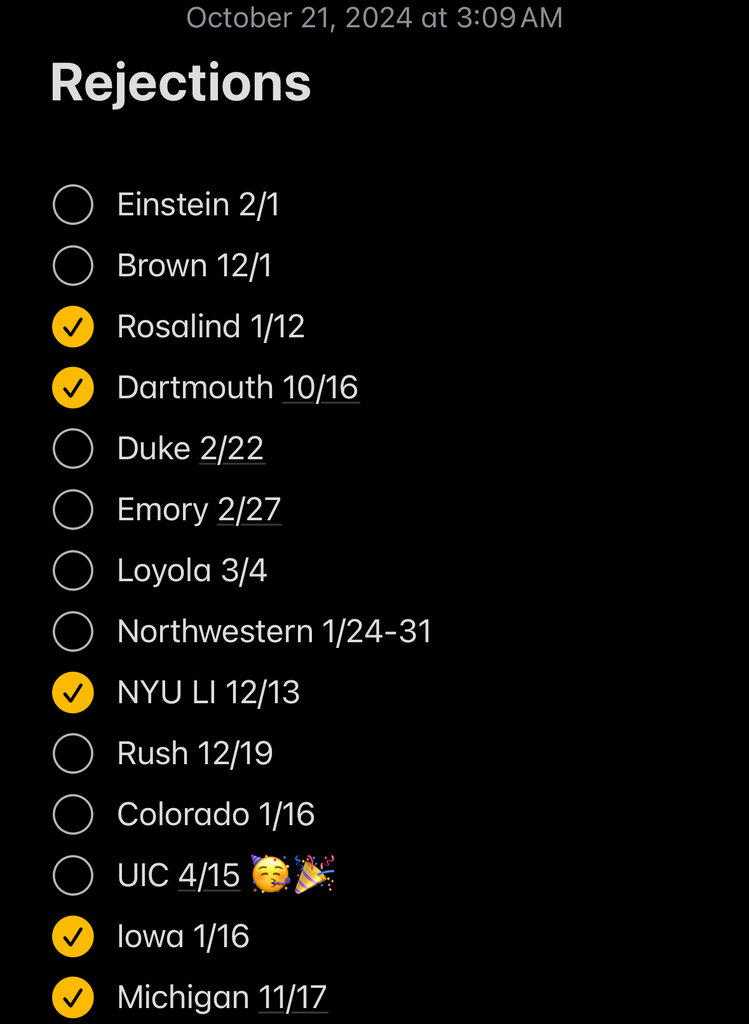Mark Brown 12/1 as completed

[73, 266]
